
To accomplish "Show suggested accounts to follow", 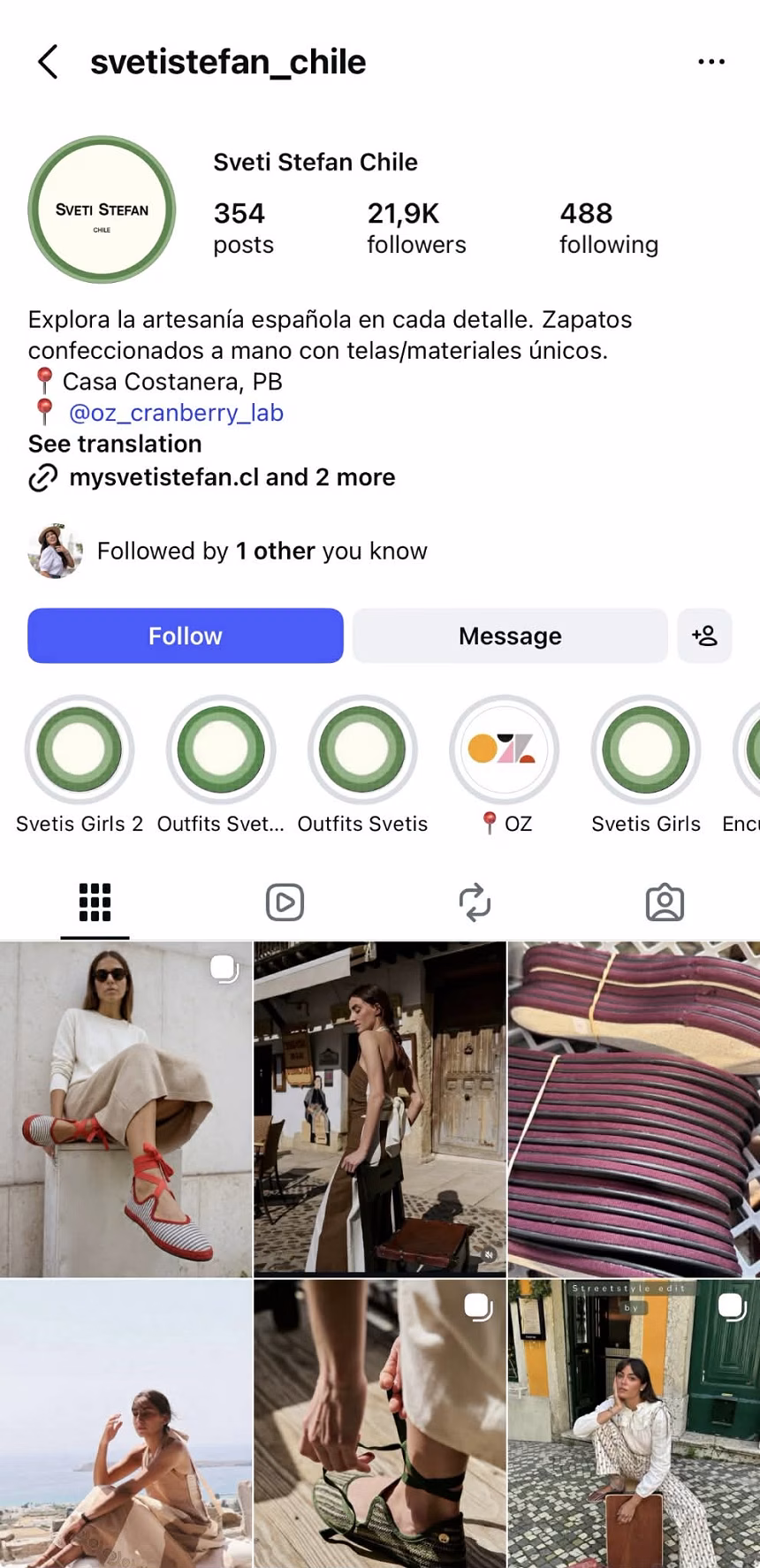I will [x=704, y=636].
